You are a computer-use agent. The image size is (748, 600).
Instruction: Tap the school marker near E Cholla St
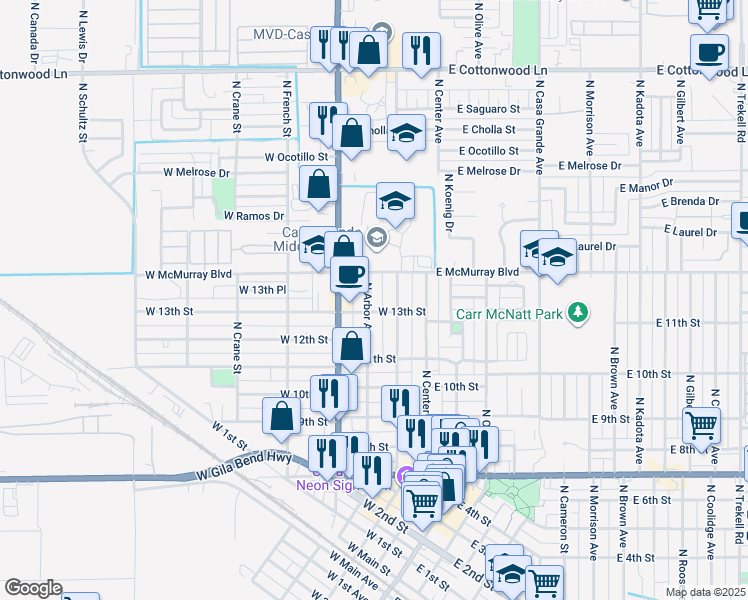pos(406,136)
